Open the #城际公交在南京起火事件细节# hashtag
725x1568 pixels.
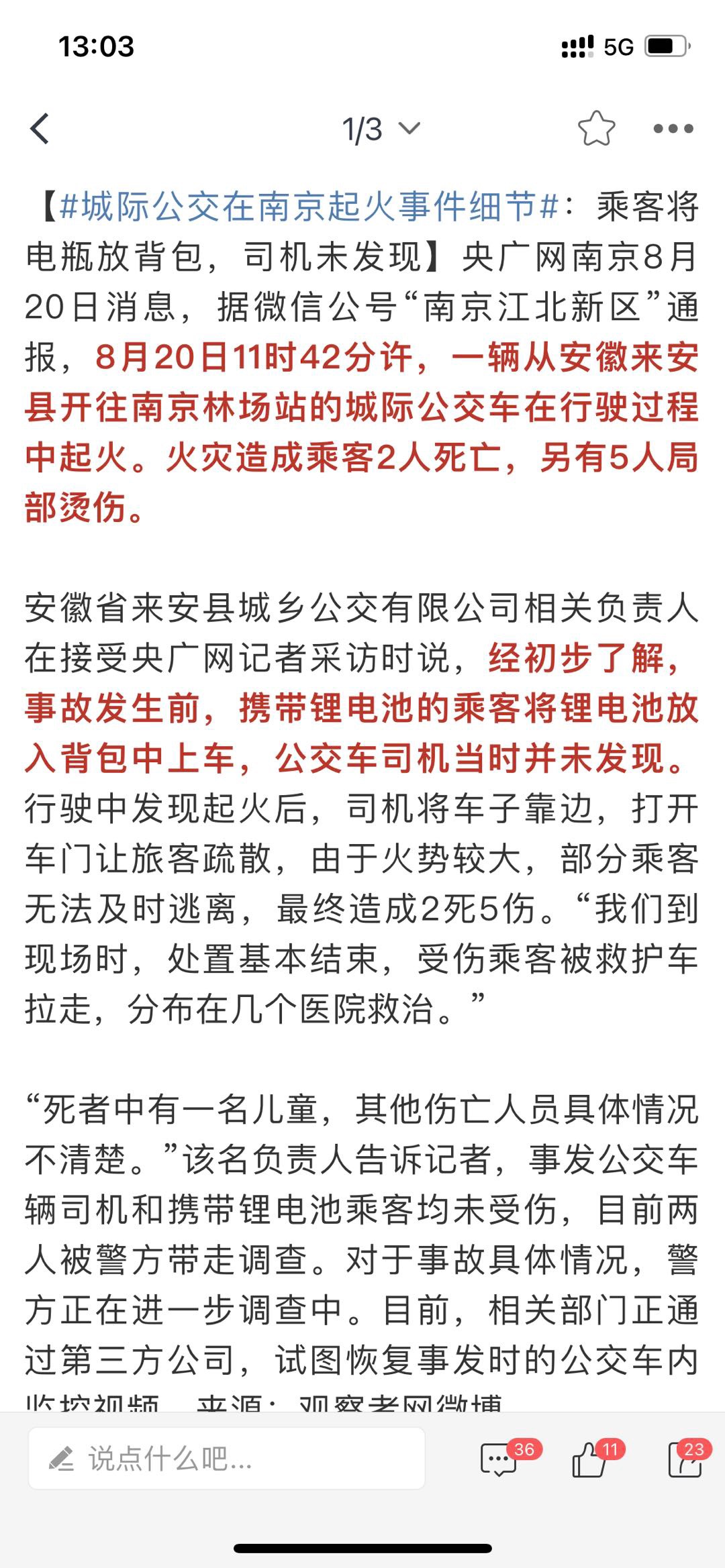tap(309, 206)
